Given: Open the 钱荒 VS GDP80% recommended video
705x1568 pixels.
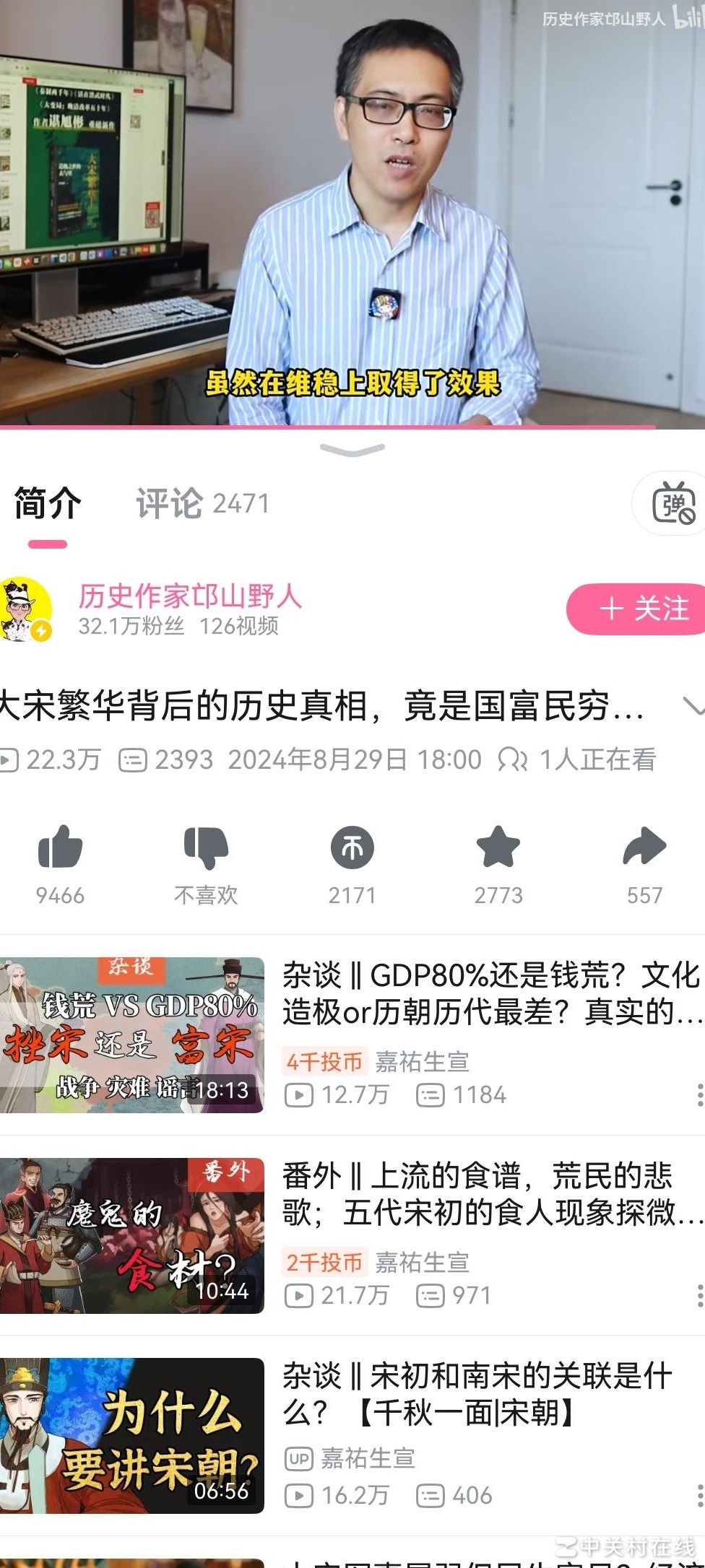Looking at the screenshot, I should coord(132,1035).
